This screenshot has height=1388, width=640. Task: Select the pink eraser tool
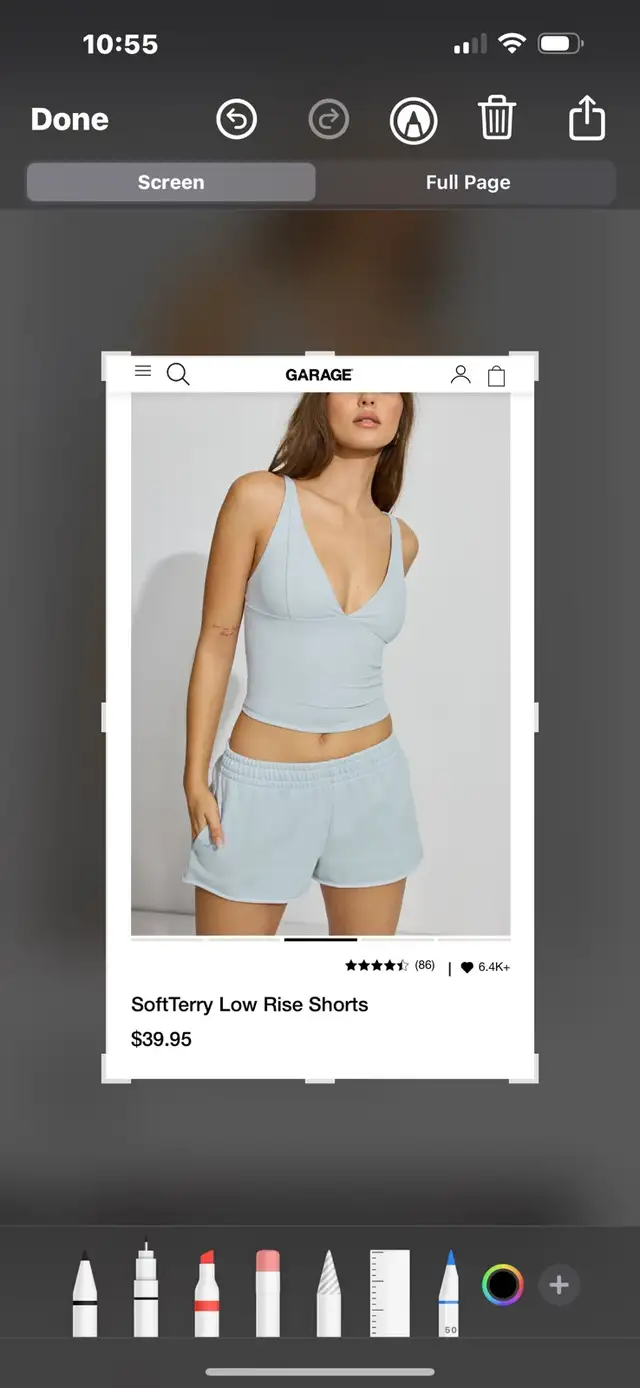click(268, 1292)
